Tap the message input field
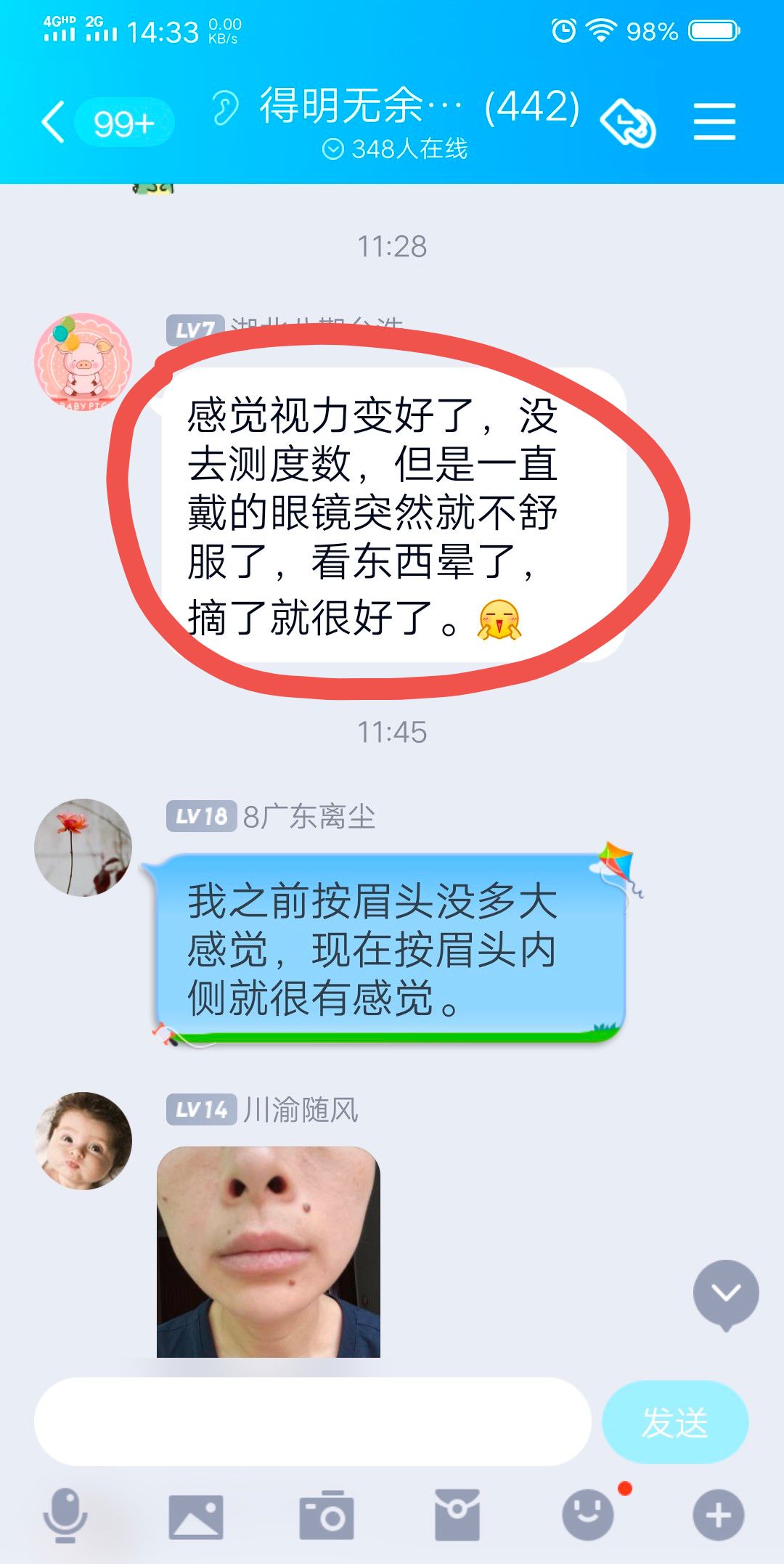The height and width of the screenshot is (1564, 784). tap(312, 1421)
